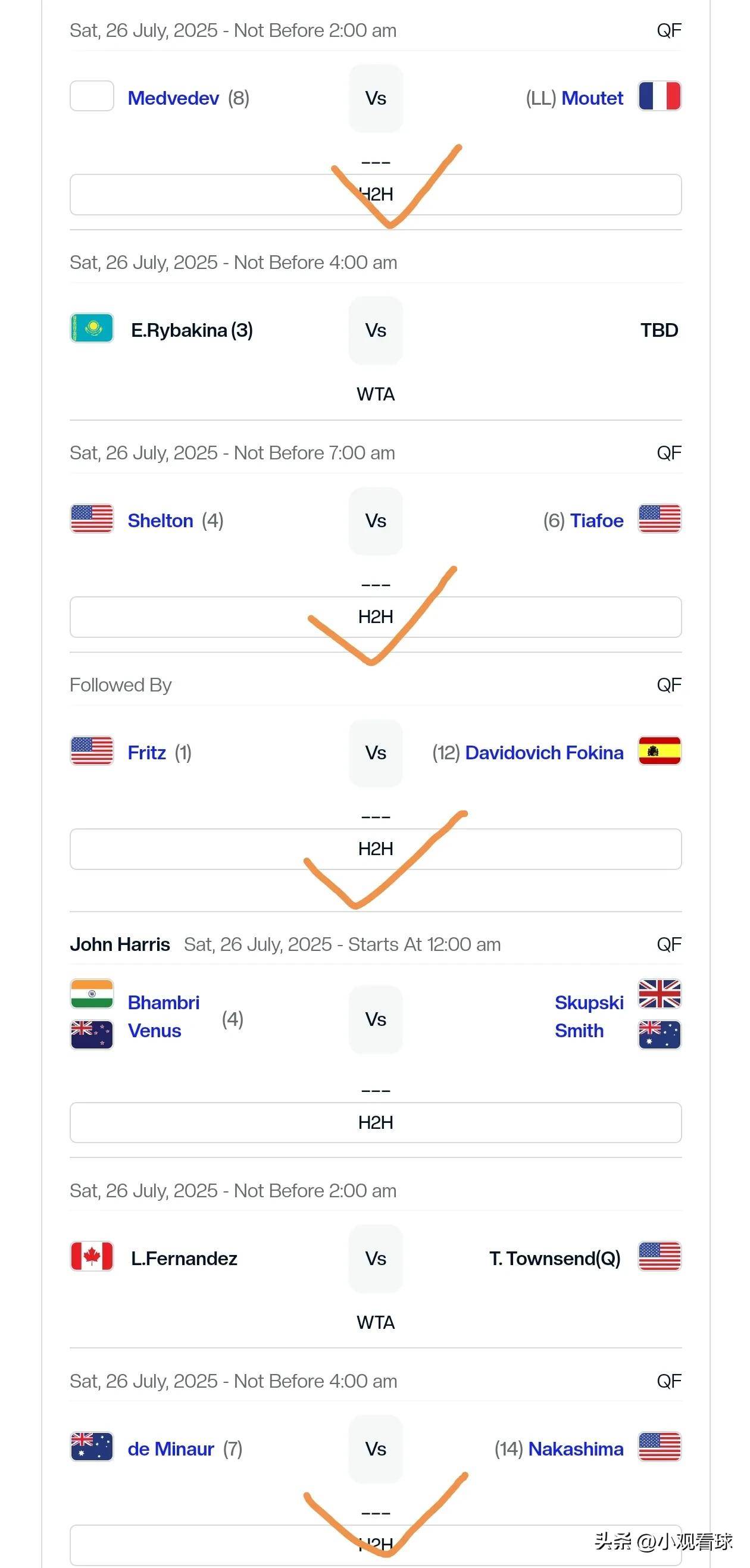The height and width of the screenshot is (1568, 750).
Task: View H2H for de Minaur vs Nakashima
Action: 376,1545
